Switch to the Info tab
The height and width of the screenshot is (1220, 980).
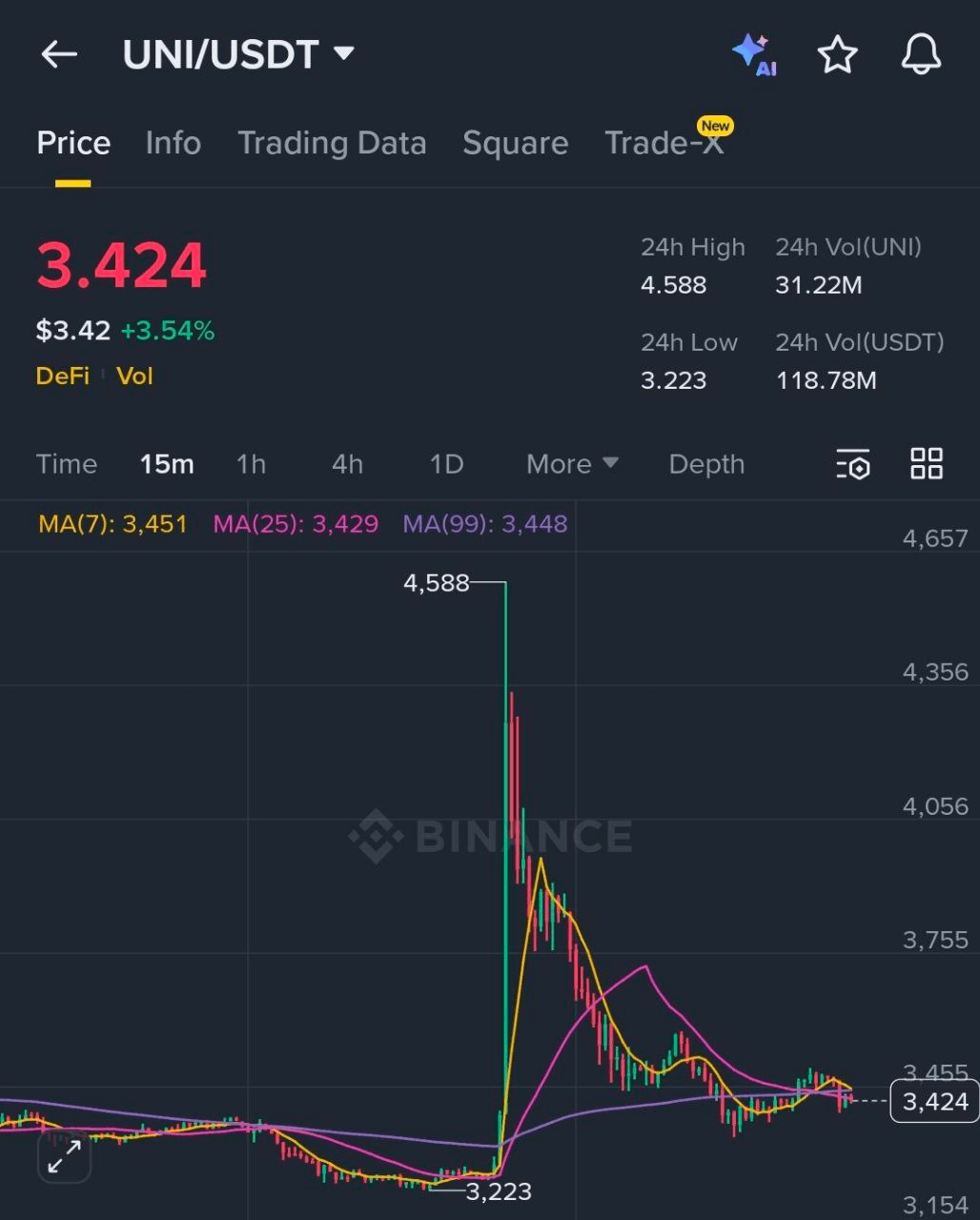(173, 143)
